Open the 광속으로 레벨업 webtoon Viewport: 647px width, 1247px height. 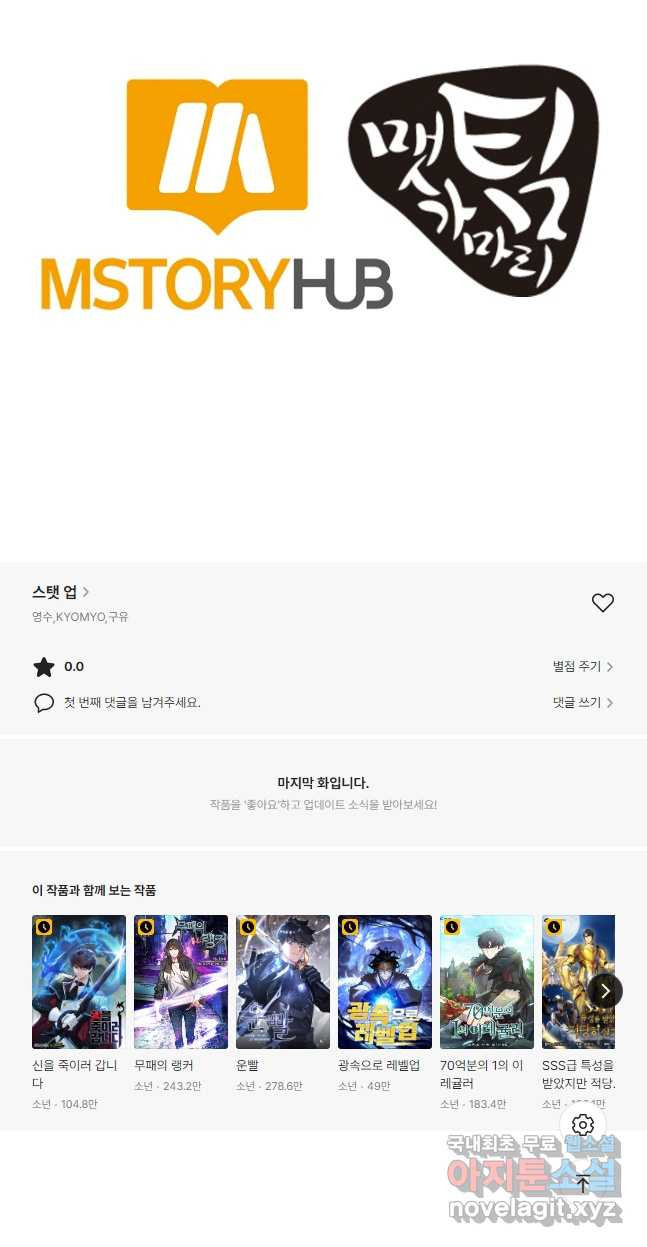385,981
